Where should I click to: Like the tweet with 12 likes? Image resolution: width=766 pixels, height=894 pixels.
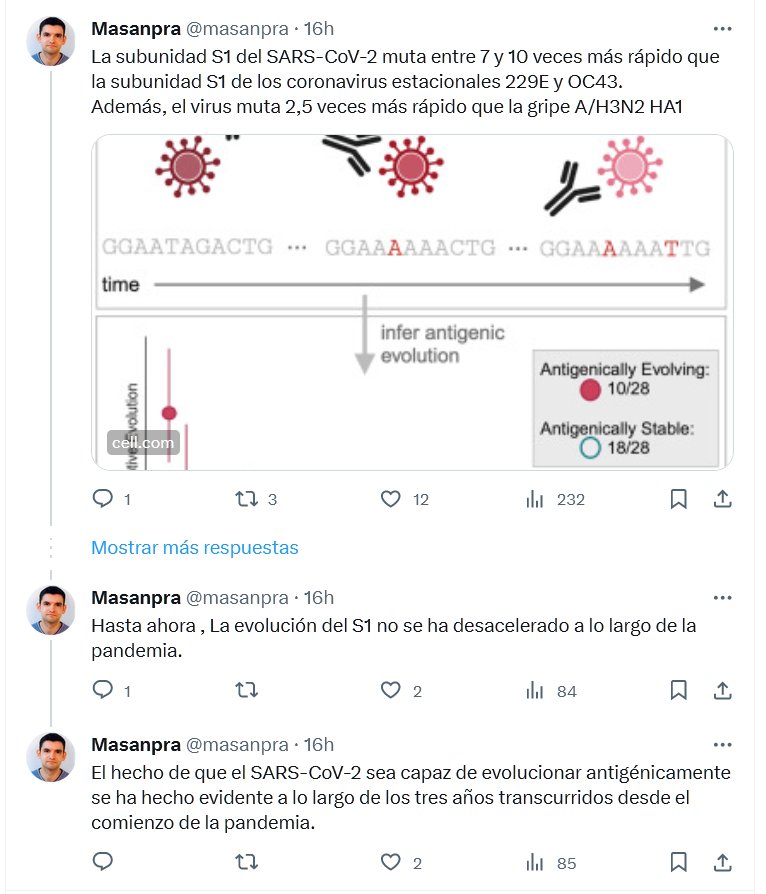pos(391,498)
